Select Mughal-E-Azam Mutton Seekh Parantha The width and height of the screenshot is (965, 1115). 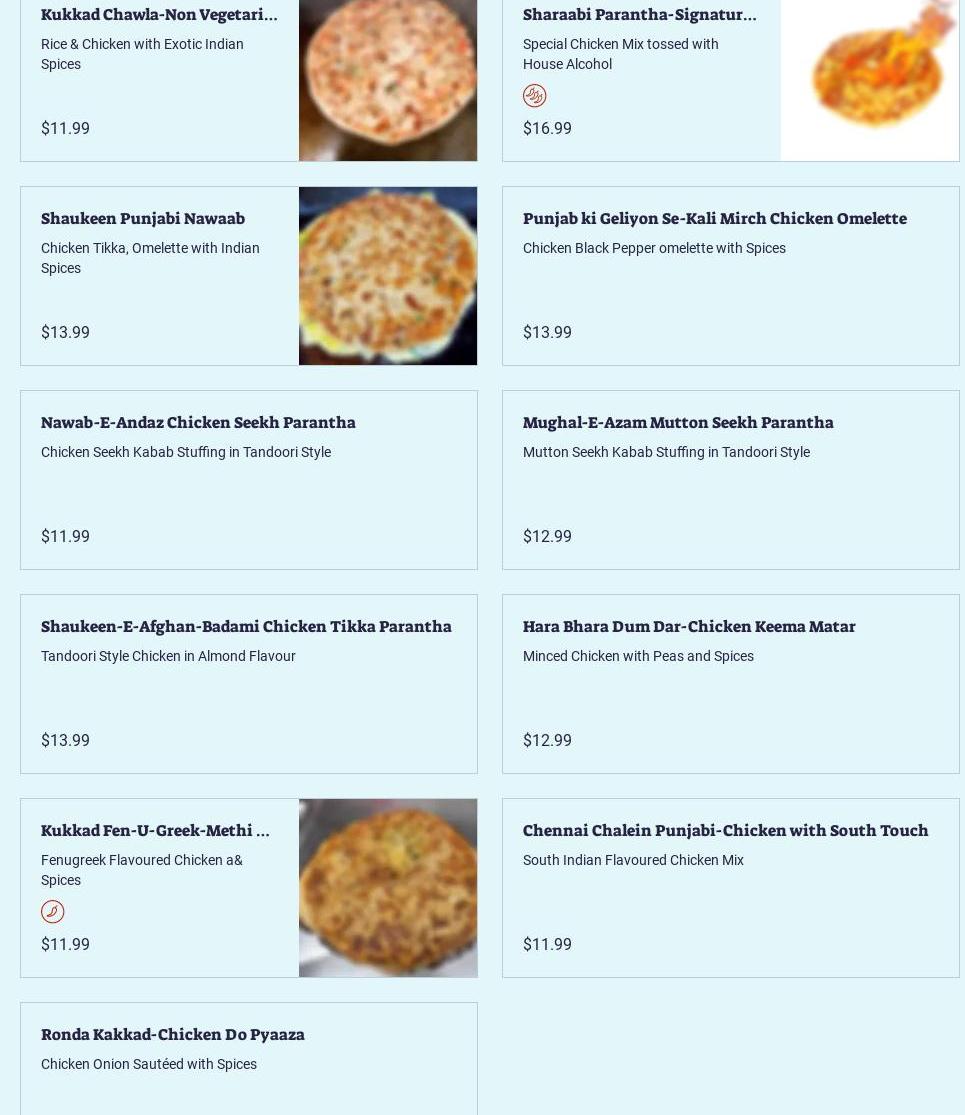pos(677,422)
